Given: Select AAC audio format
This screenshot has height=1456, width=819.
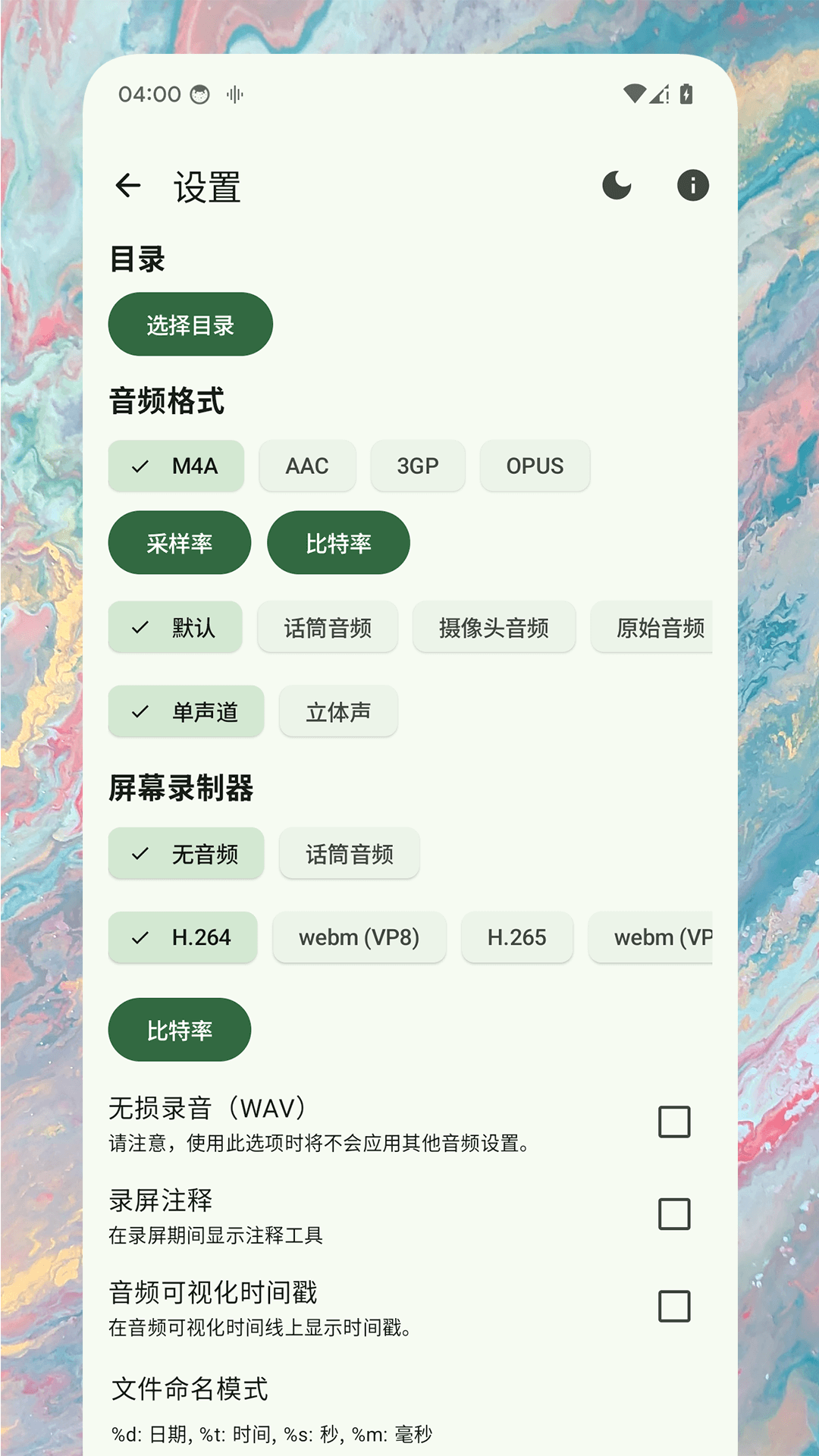Looking at the screenshot, I should tap(306, 466).
